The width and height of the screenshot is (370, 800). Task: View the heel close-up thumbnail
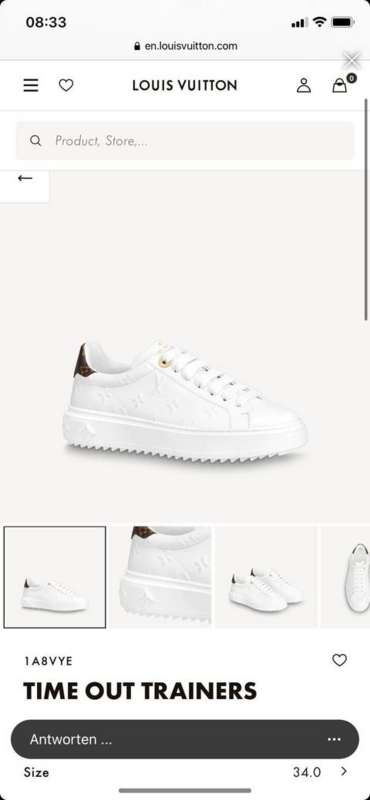[160, 577]
